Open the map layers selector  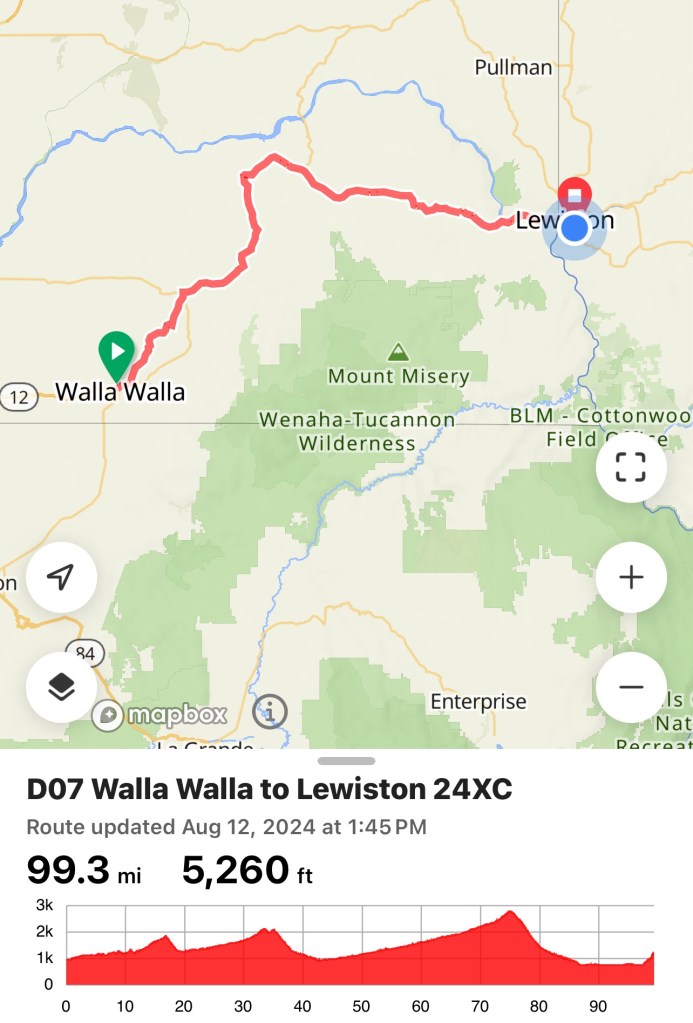tap(61, 687)
